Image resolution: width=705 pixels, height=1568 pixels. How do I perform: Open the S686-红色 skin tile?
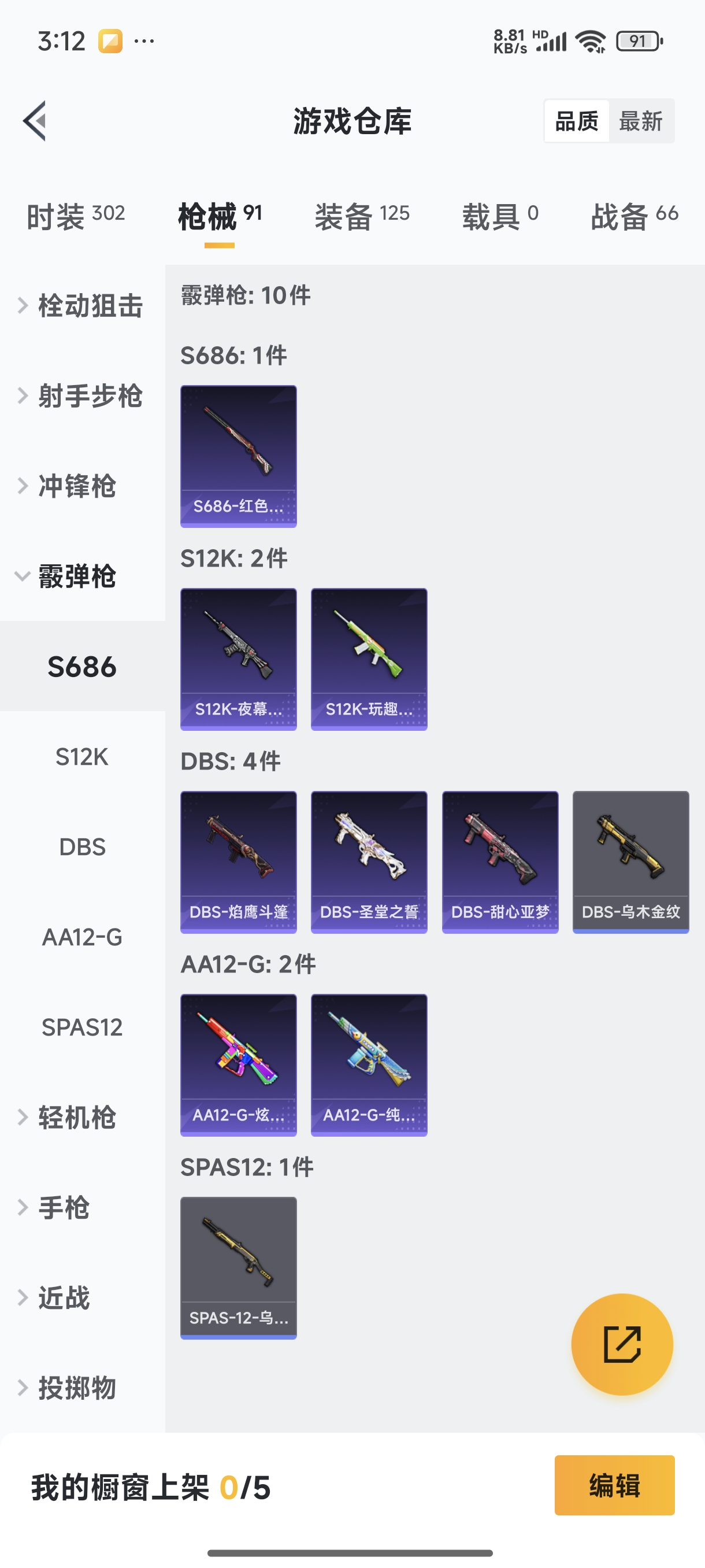coord(239,456)
